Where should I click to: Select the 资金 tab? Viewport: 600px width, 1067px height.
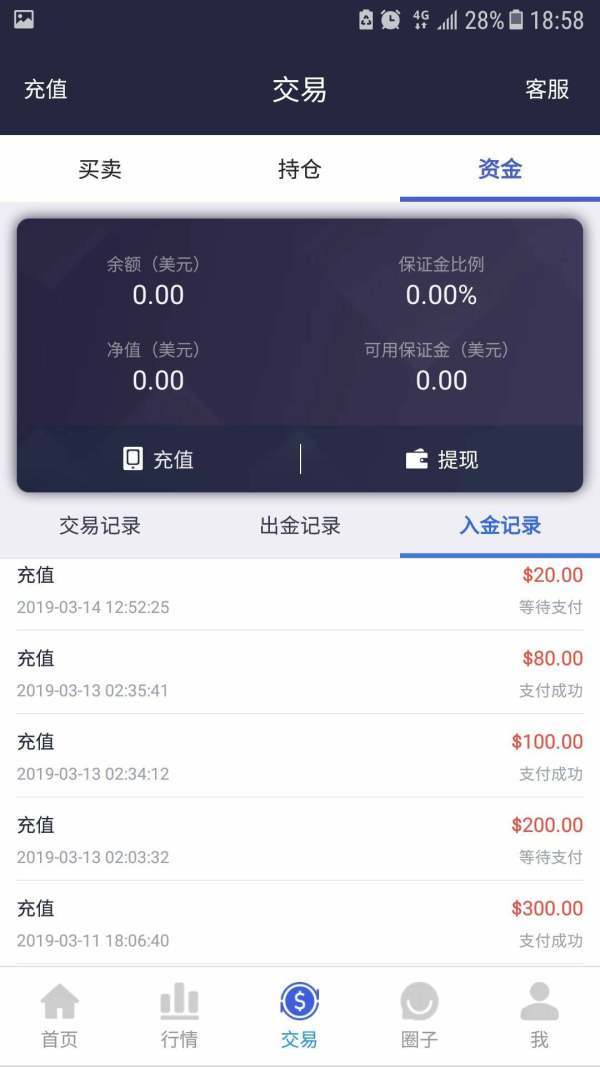coord(500,169)
